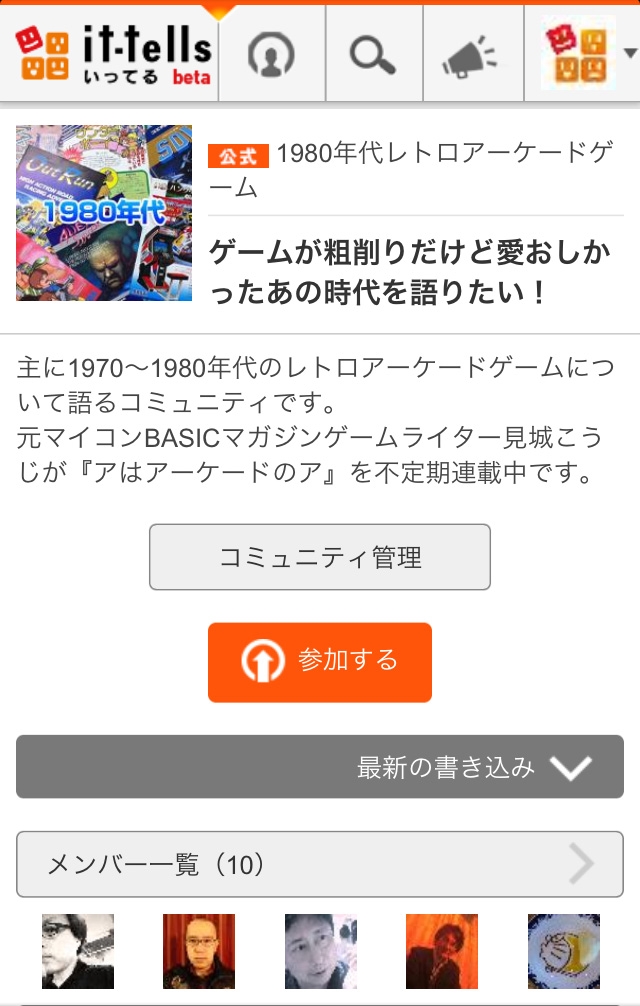This screenshot has height=1006, width=640.
Task: Open the メンバー一覧 (10) list
Action: [x=320, y=864]
